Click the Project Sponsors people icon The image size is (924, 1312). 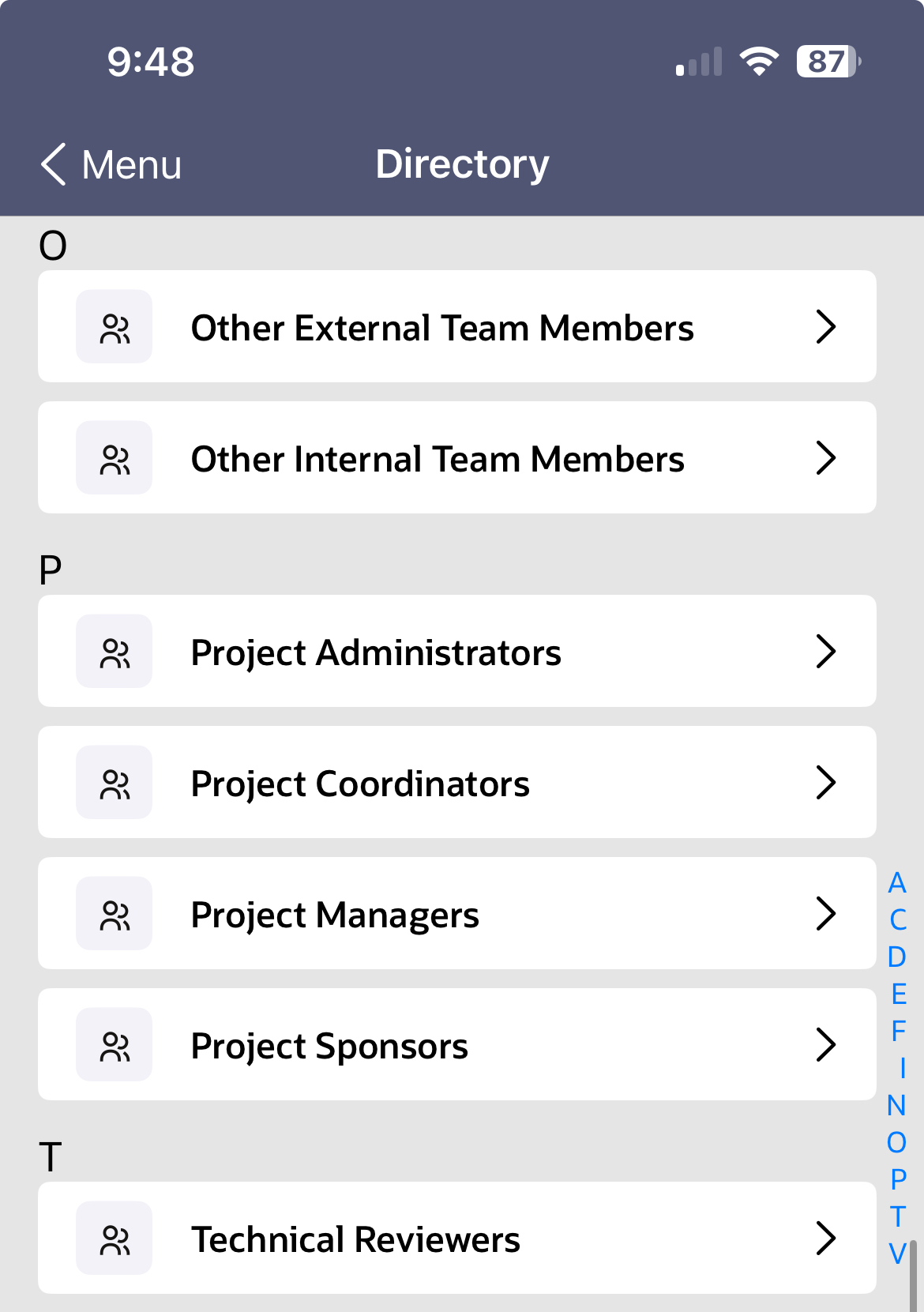click(114, 1045)
